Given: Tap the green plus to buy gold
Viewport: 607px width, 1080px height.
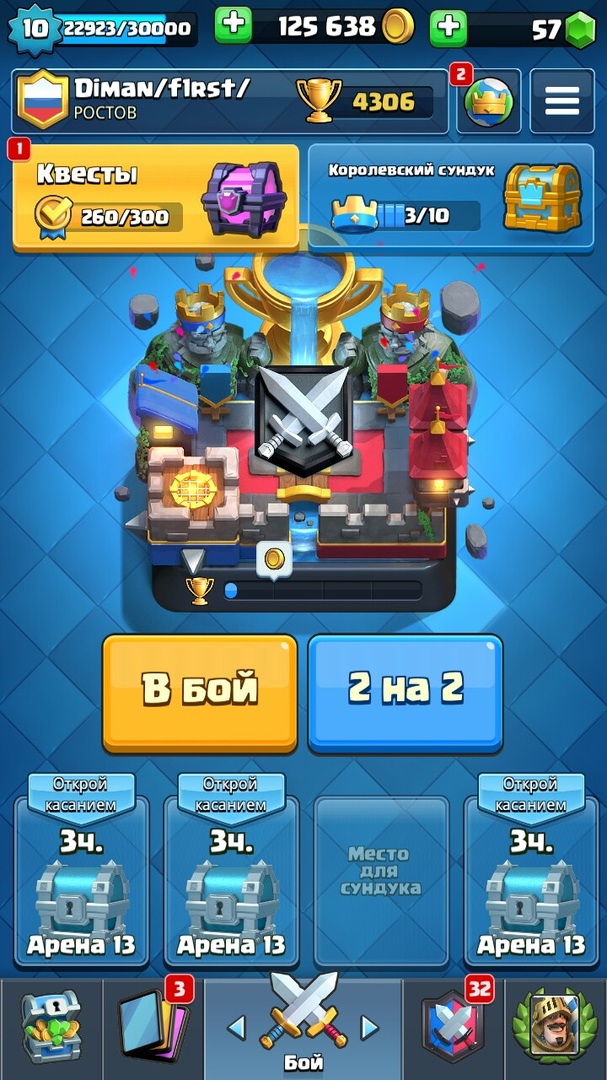Looking at the screenshot, I should (x=233, y=26).
